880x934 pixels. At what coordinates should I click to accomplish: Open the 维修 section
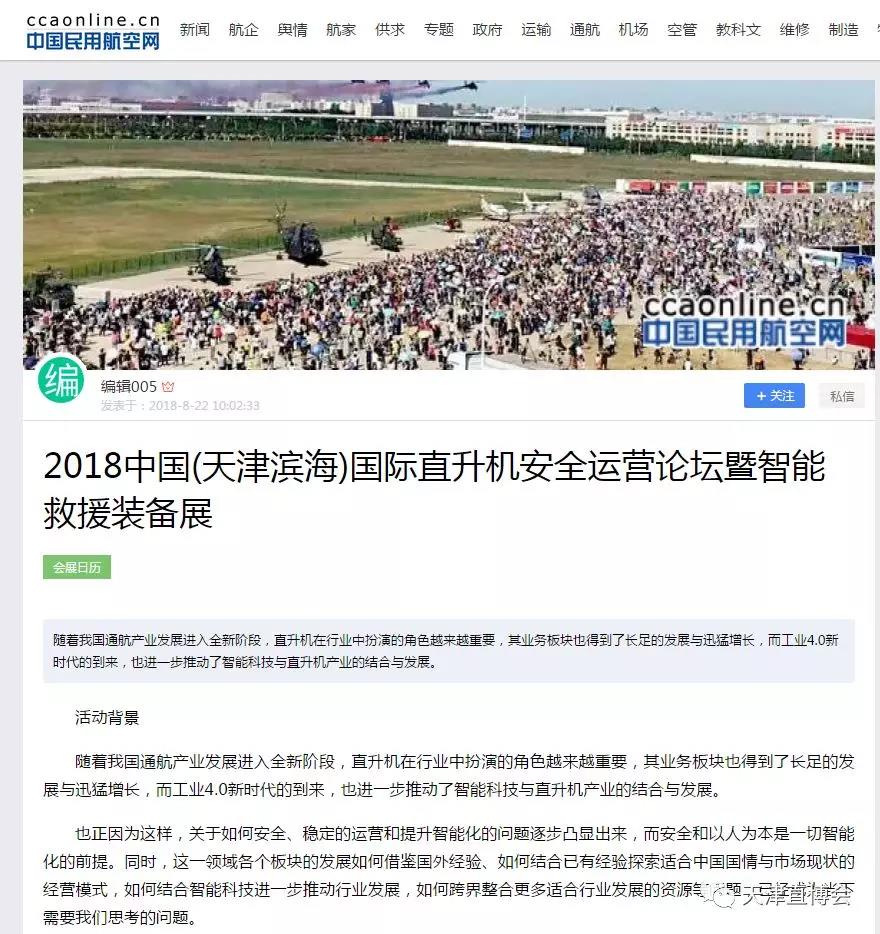click(795, 30)
